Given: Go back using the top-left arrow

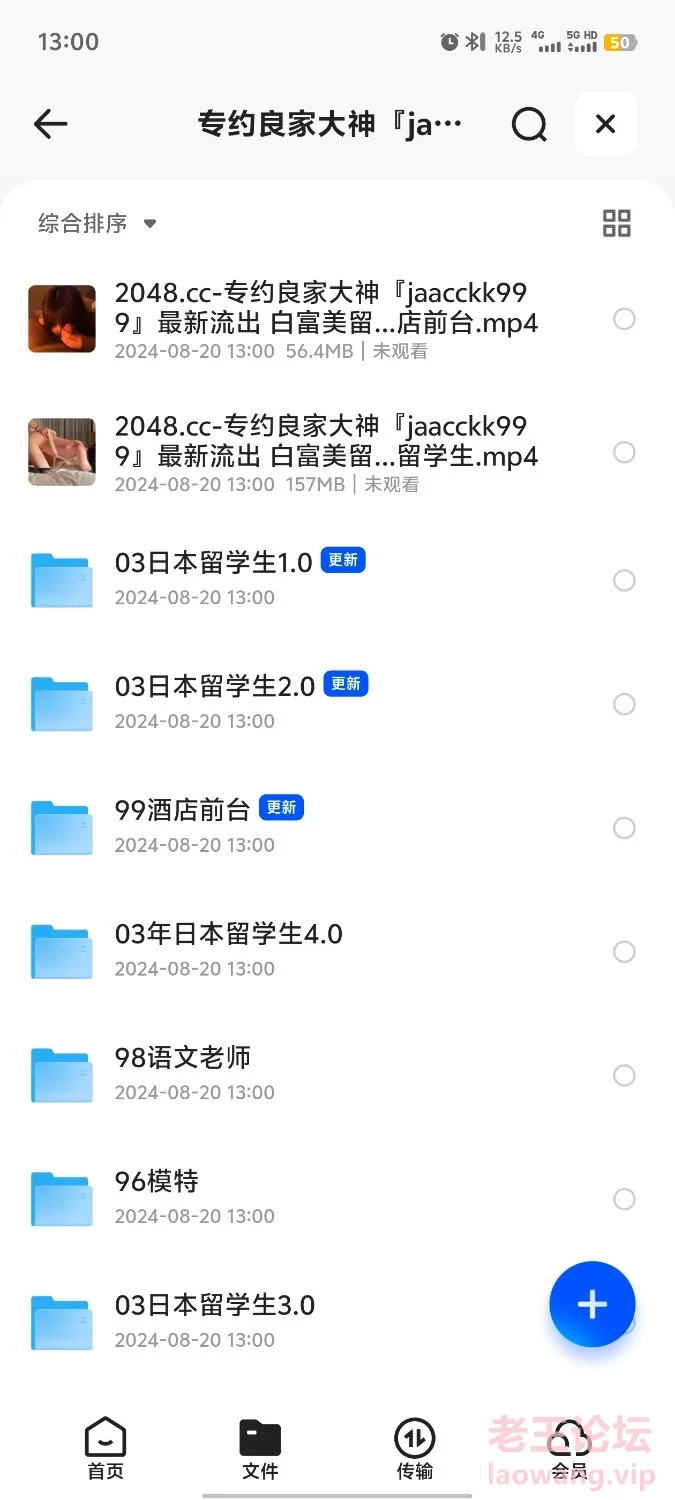Looking at the screenshot, I should [50, 124].
